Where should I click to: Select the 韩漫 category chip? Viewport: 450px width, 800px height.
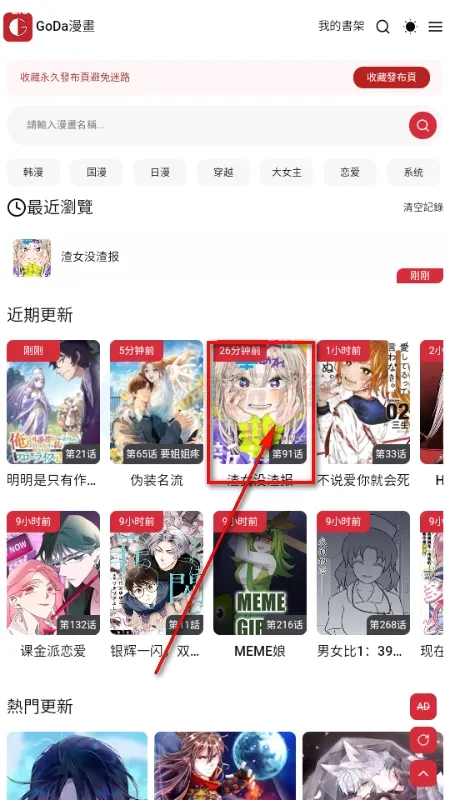pyautogui.click(x=33, y=172)
